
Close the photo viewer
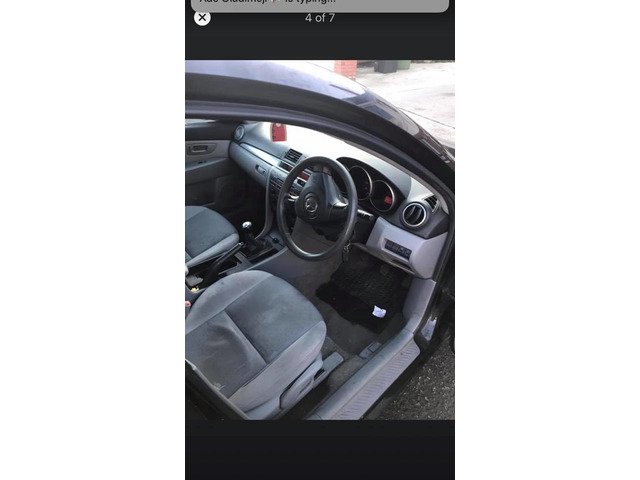click(202, 17)
